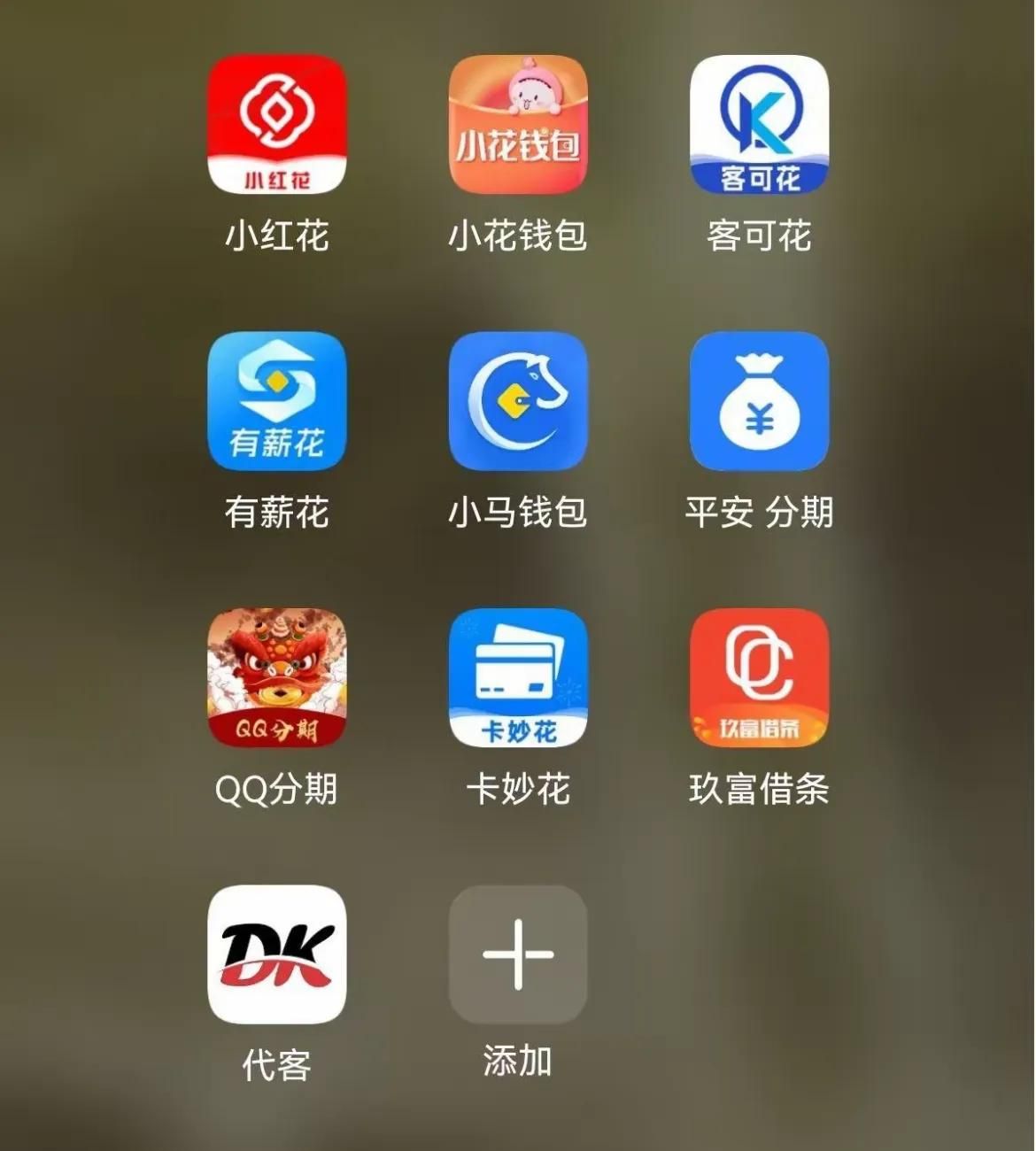Tap the 小花钱包 character icon
The image size is (1036, 1151).
coord(517,126)
